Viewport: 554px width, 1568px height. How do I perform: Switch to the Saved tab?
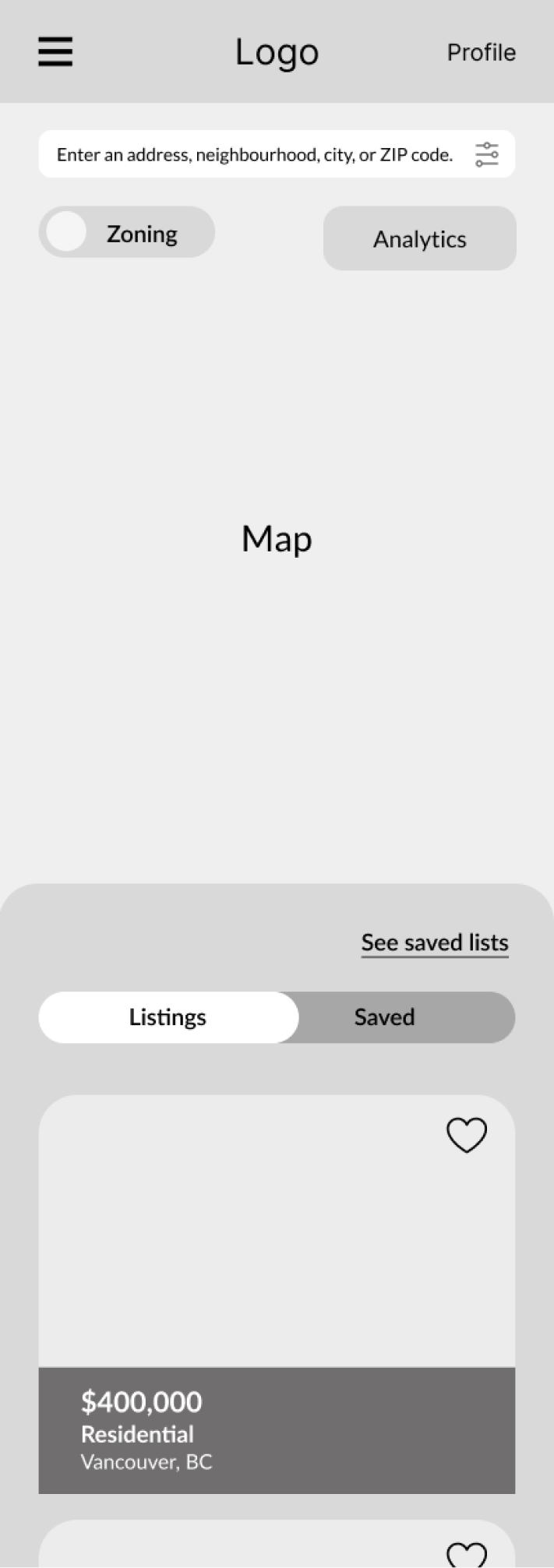(385, 1017)
